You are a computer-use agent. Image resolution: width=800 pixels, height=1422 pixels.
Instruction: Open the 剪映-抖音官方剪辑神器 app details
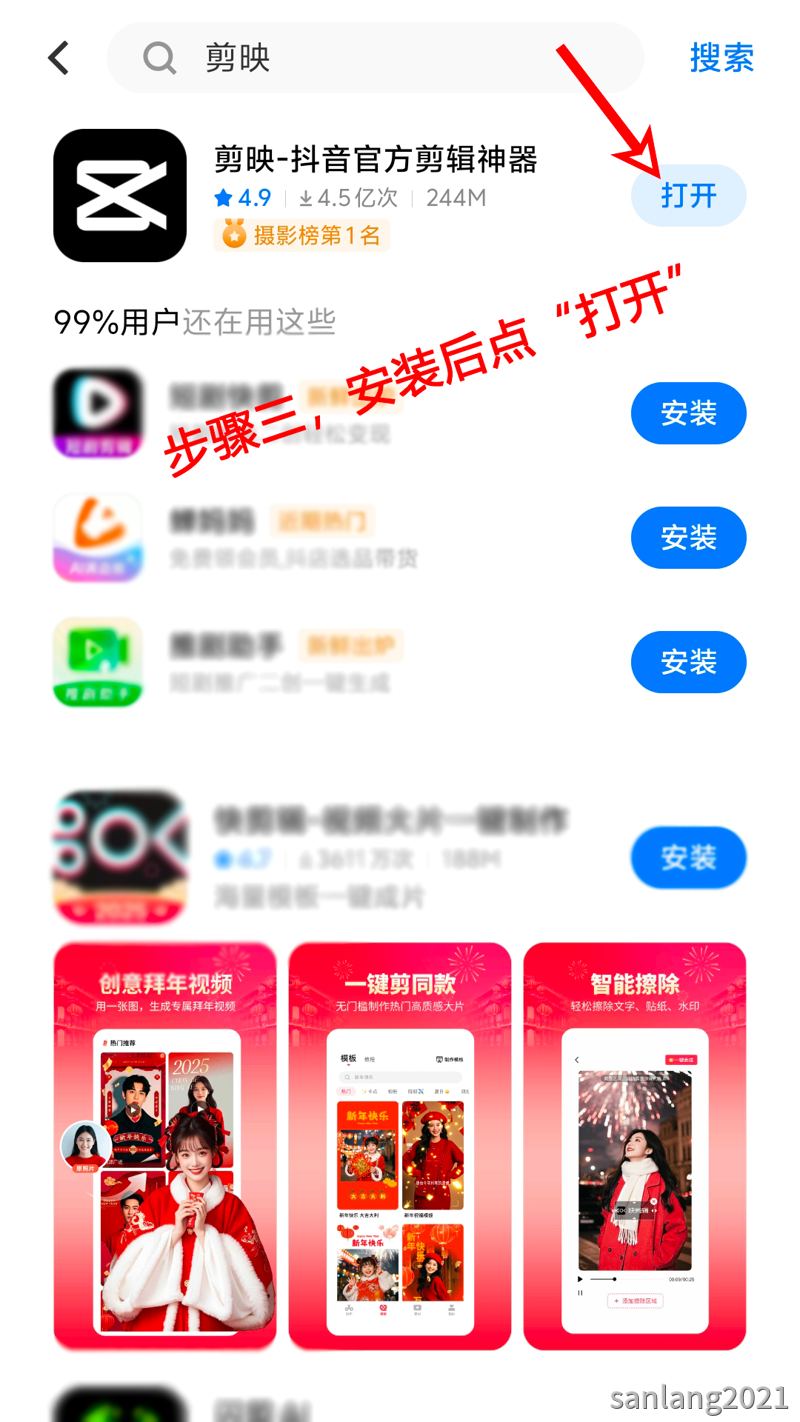pos(376,160)
